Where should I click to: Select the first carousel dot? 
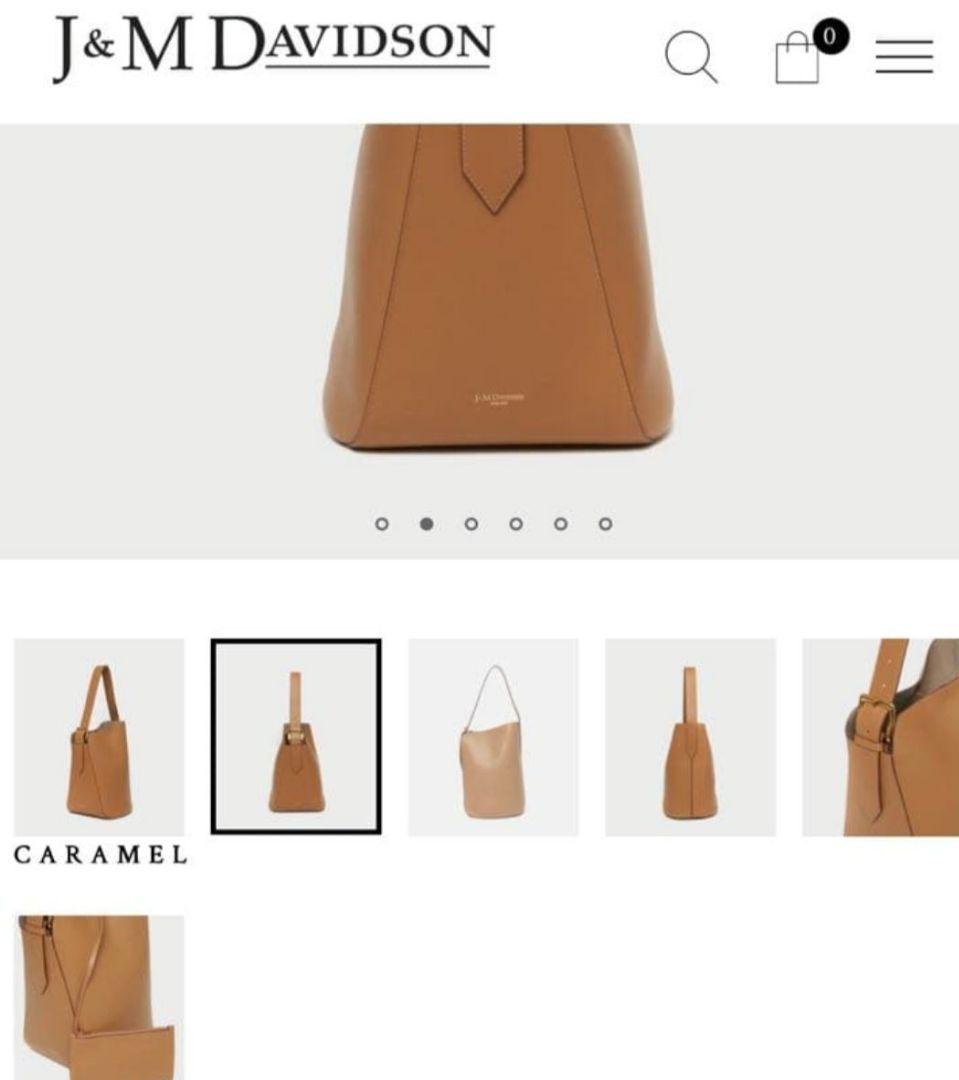coord(381,522)
